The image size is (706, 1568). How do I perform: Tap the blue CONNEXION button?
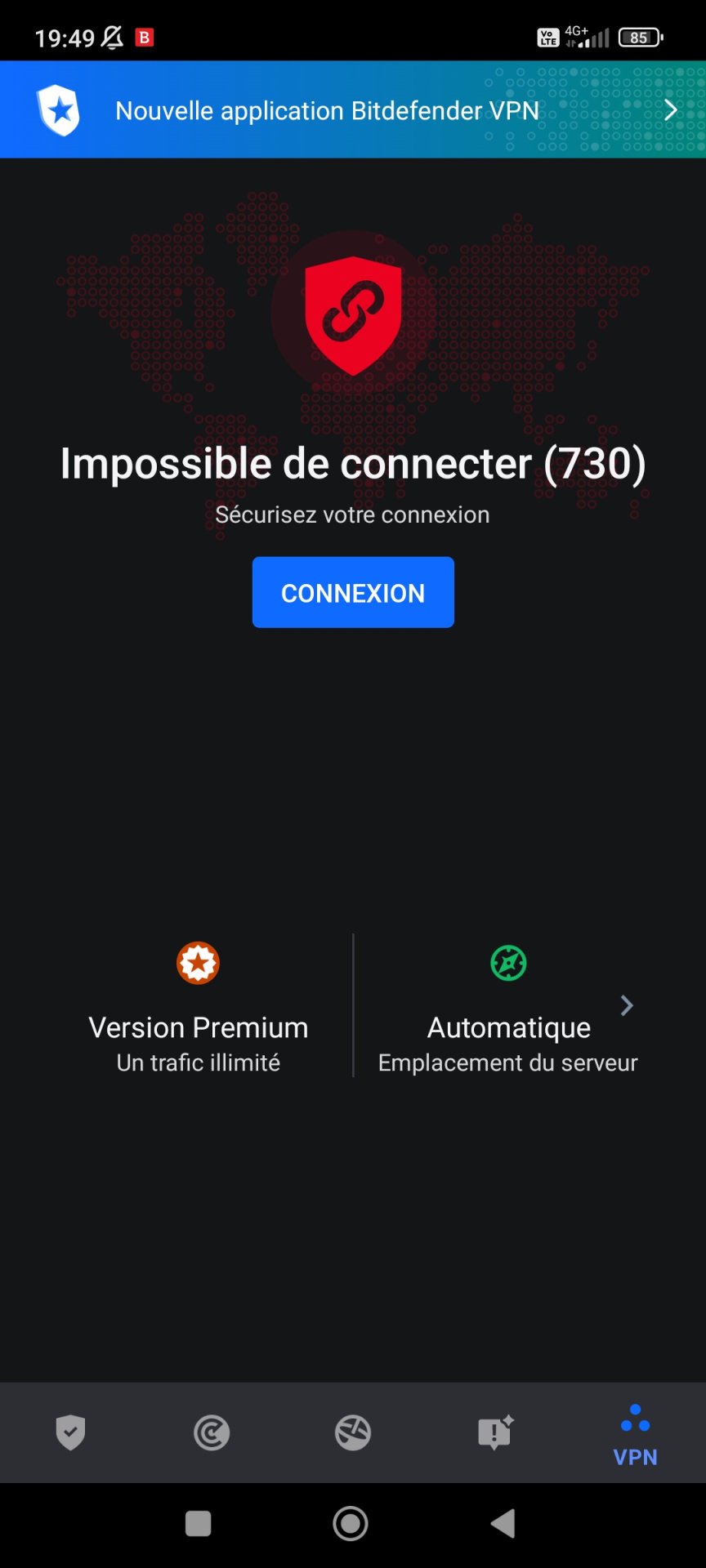(353, 592)
